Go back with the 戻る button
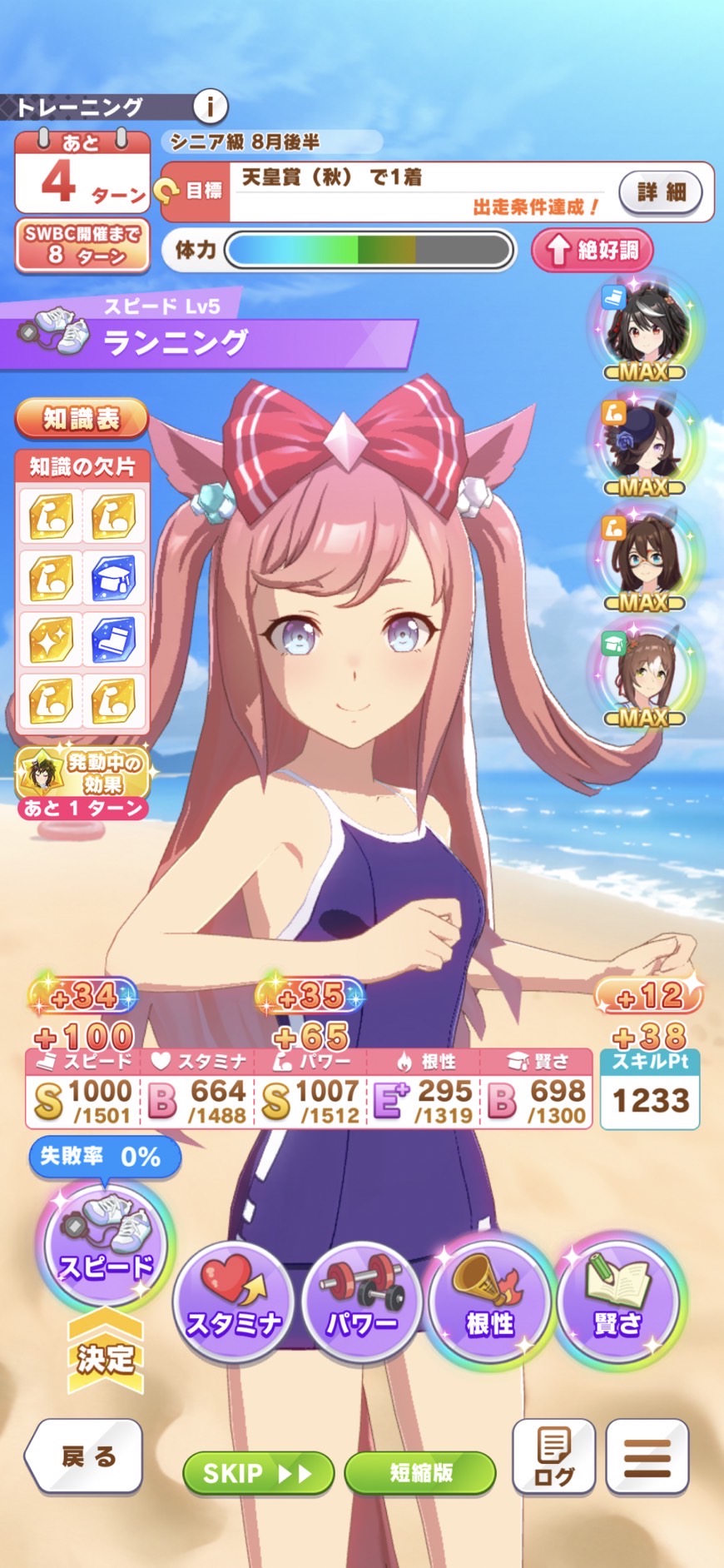 click(86, 1456)
